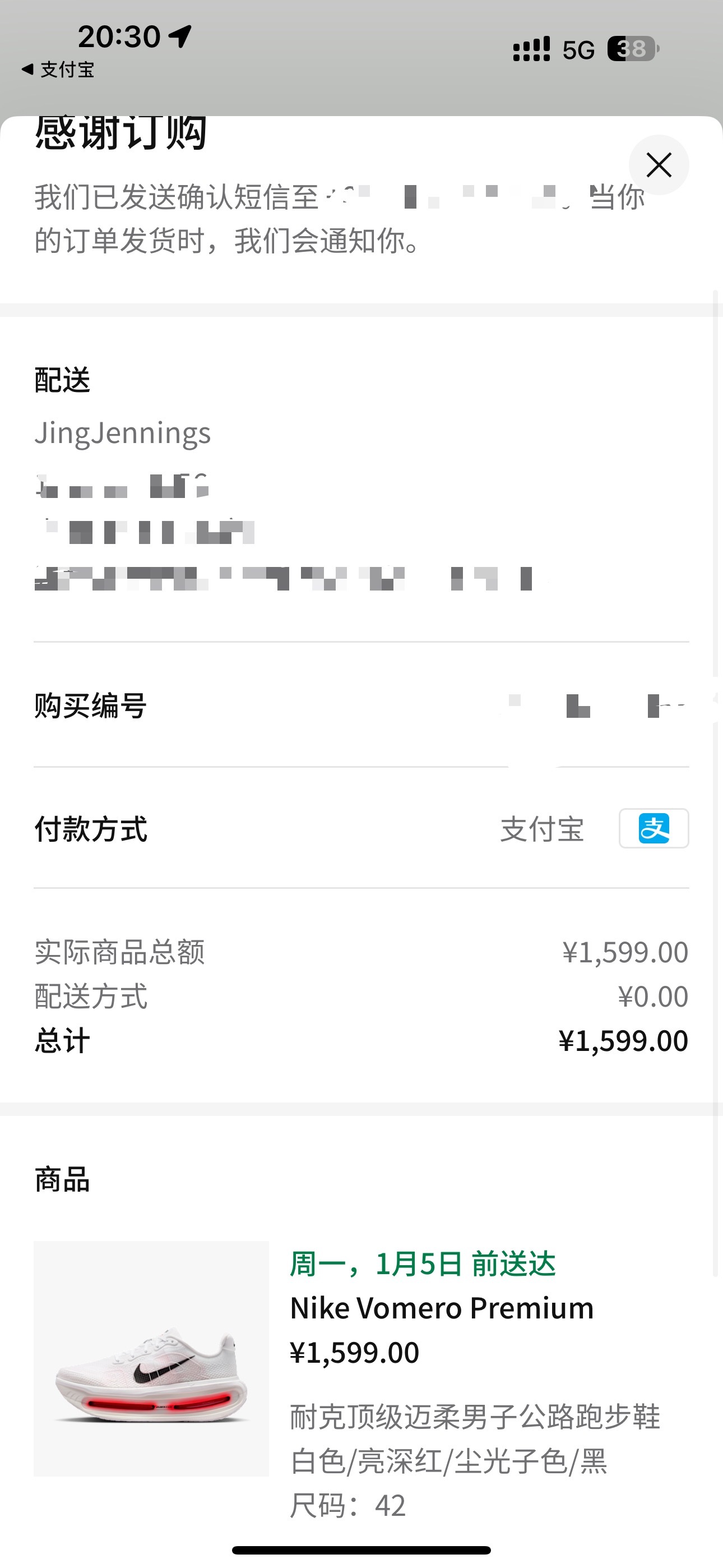Click the 商品 section heading

(x=62, y=1178)
